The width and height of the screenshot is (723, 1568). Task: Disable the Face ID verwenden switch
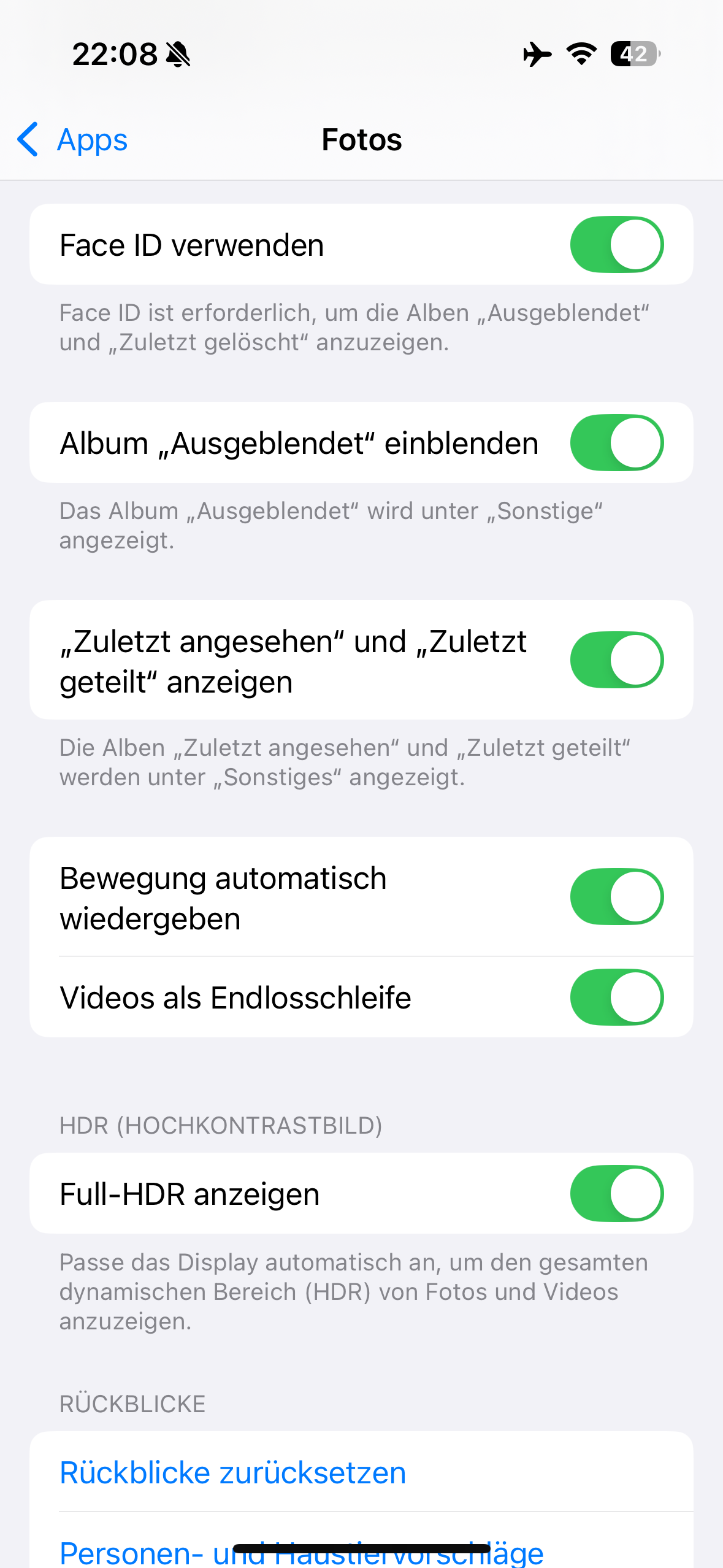[616, 244]
